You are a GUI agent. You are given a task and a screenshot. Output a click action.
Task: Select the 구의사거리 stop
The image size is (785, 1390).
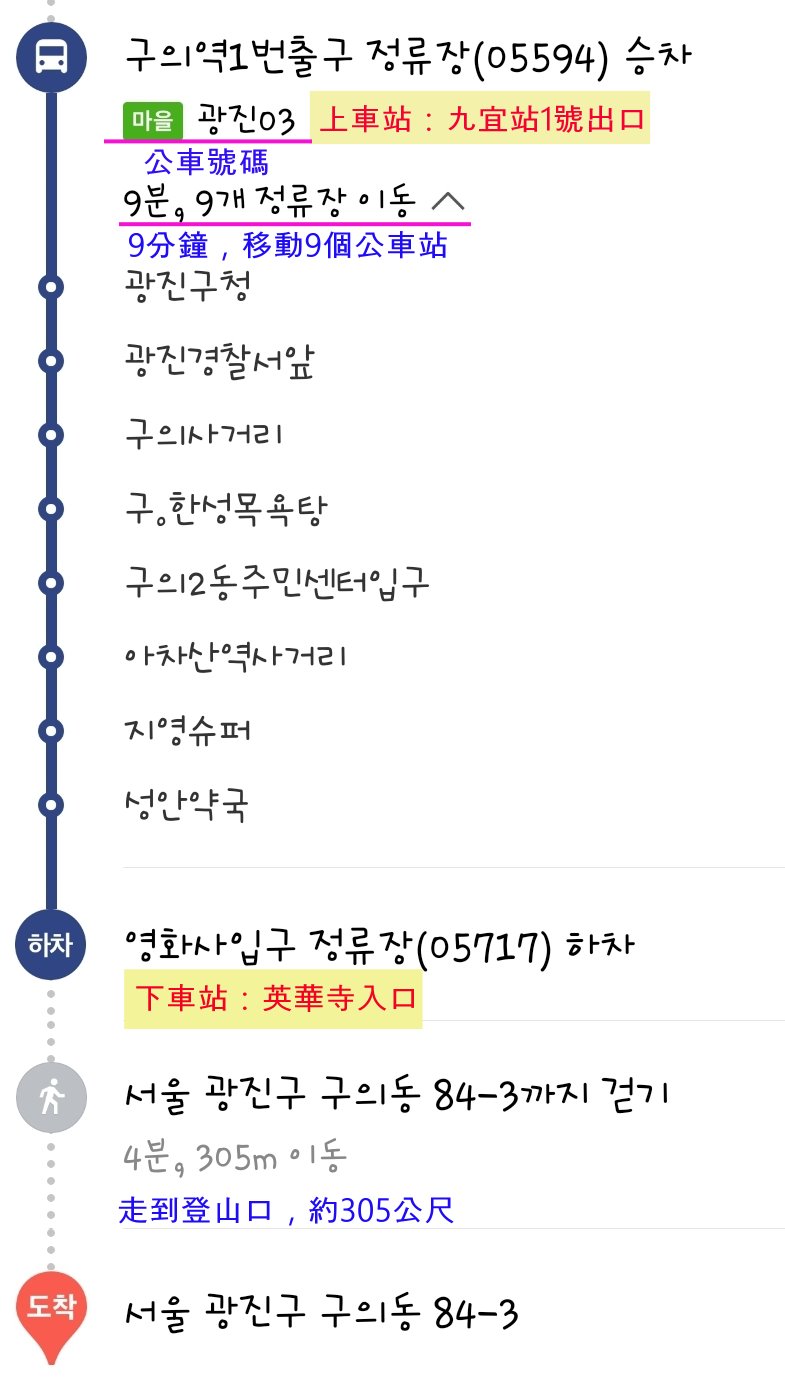204,436
